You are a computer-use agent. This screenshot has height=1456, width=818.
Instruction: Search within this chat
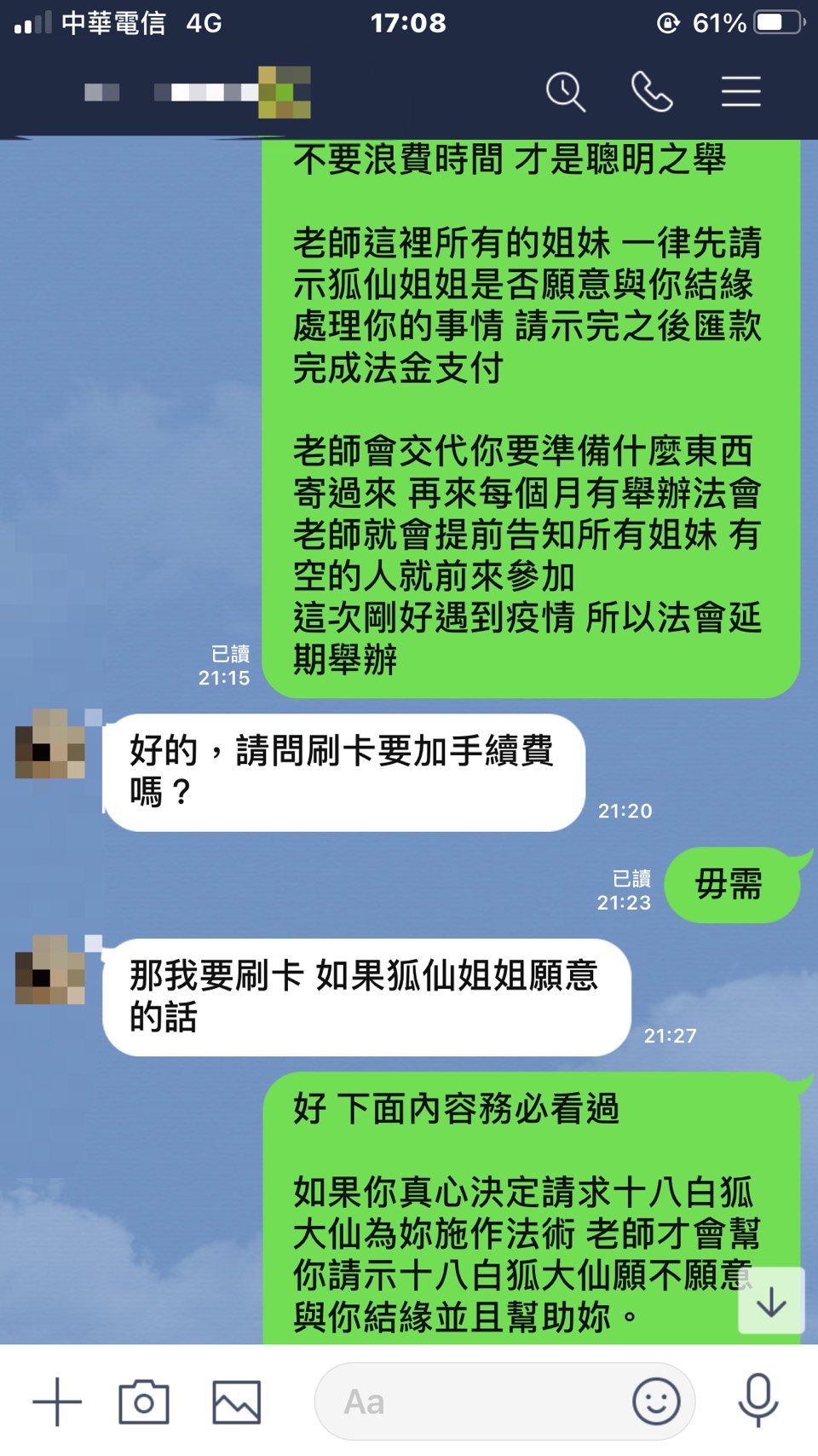566,92
